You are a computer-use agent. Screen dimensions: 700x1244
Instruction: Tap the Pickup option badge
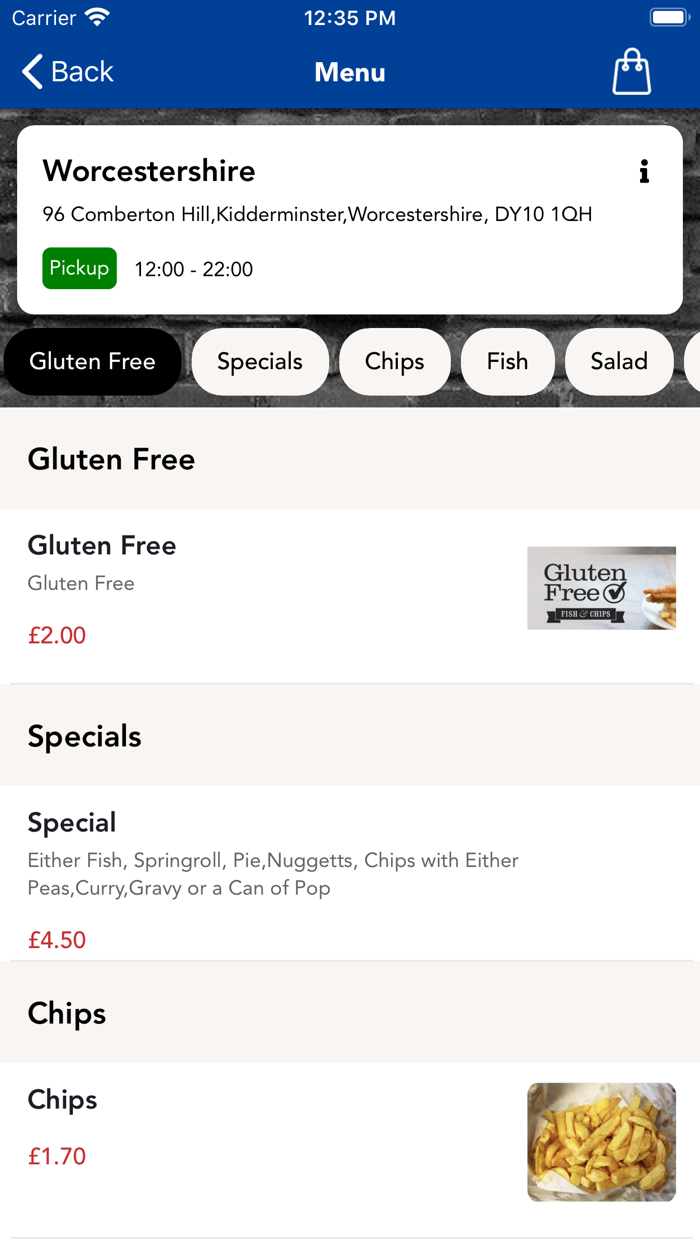79,268
